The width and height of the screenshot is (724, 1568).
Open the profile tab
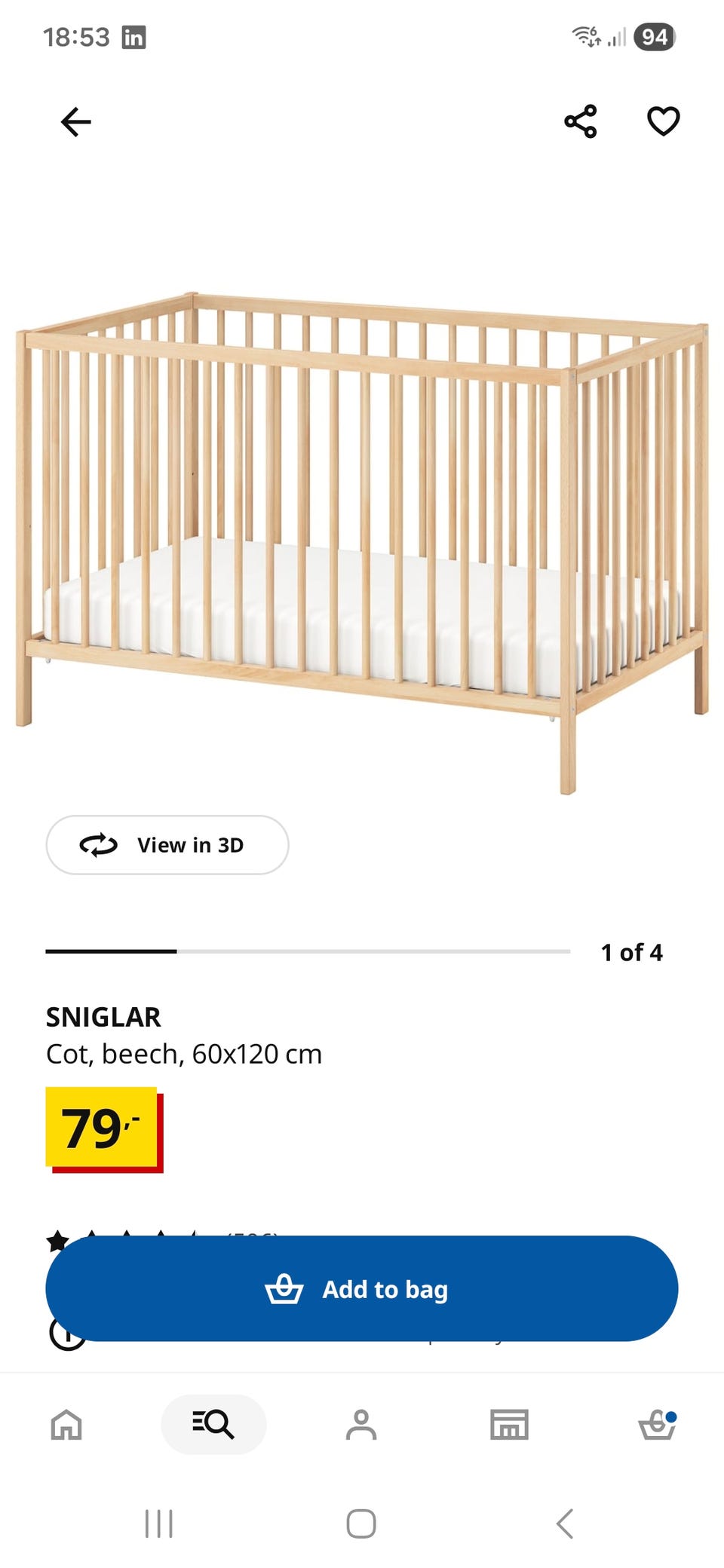pyautogui.click(x=361, y=1425)
